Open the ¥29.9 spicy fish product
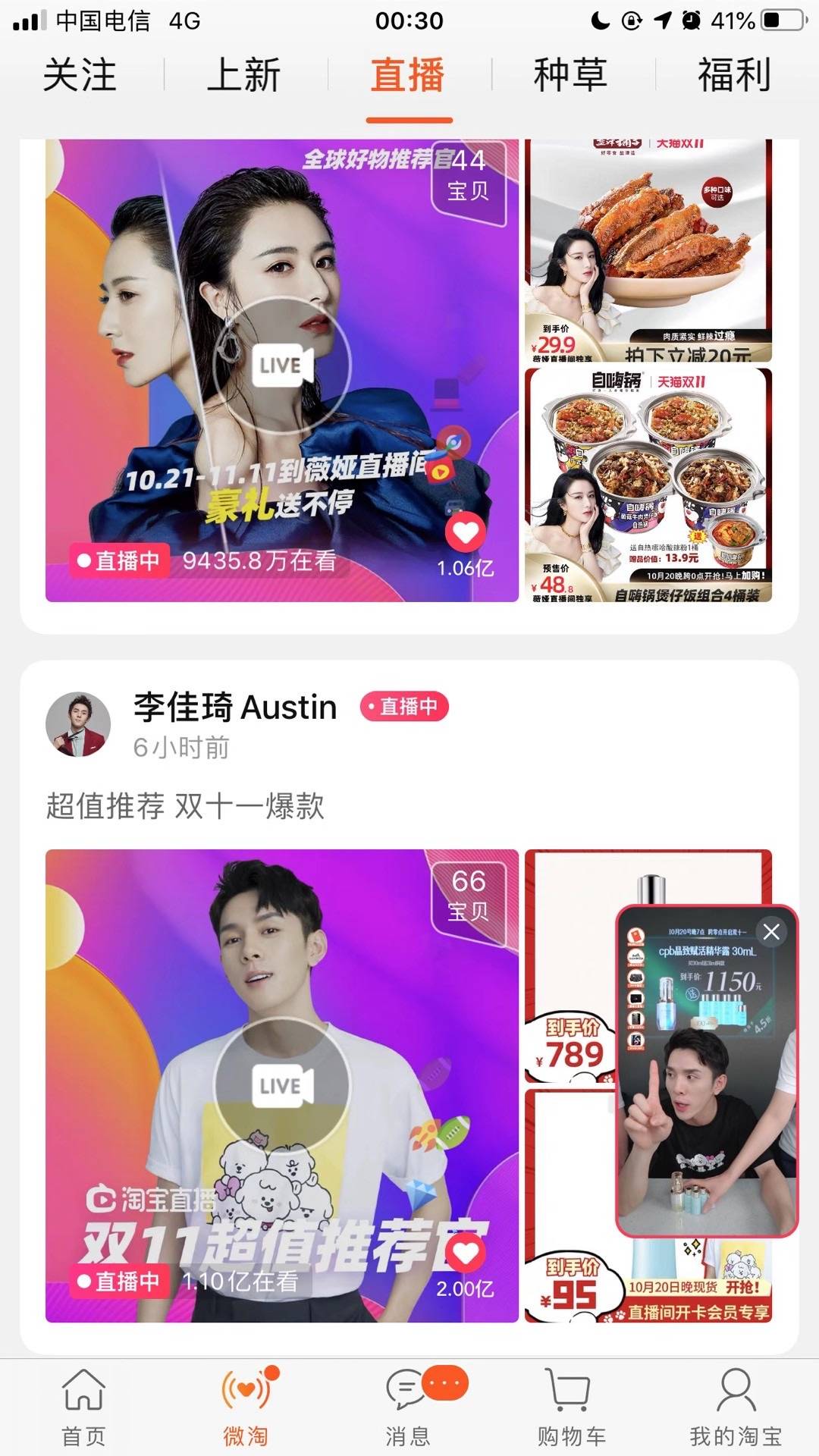The width and height of the screenshot is (819, 1456). pos(648,250)
